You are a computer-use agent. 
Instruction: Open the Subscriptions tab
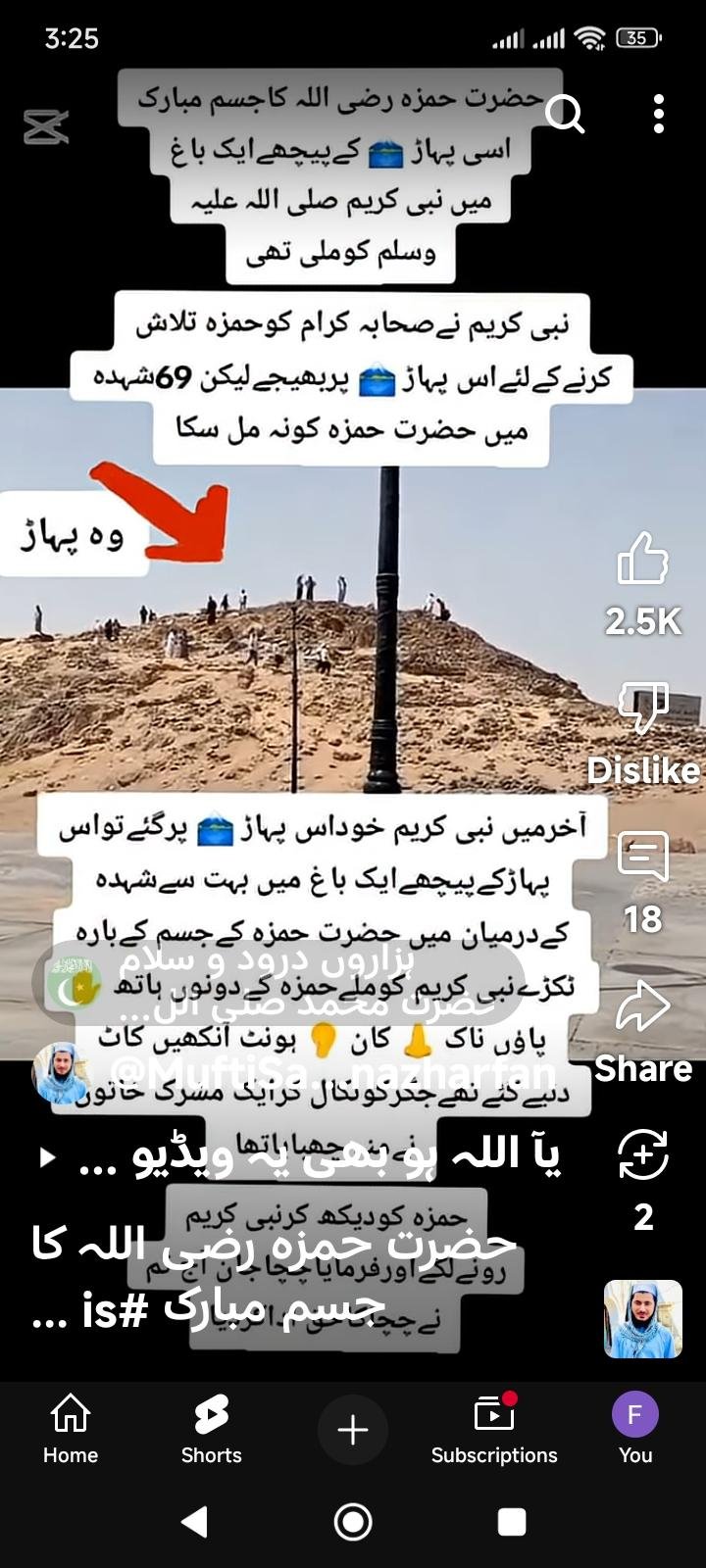(494, 1430)
